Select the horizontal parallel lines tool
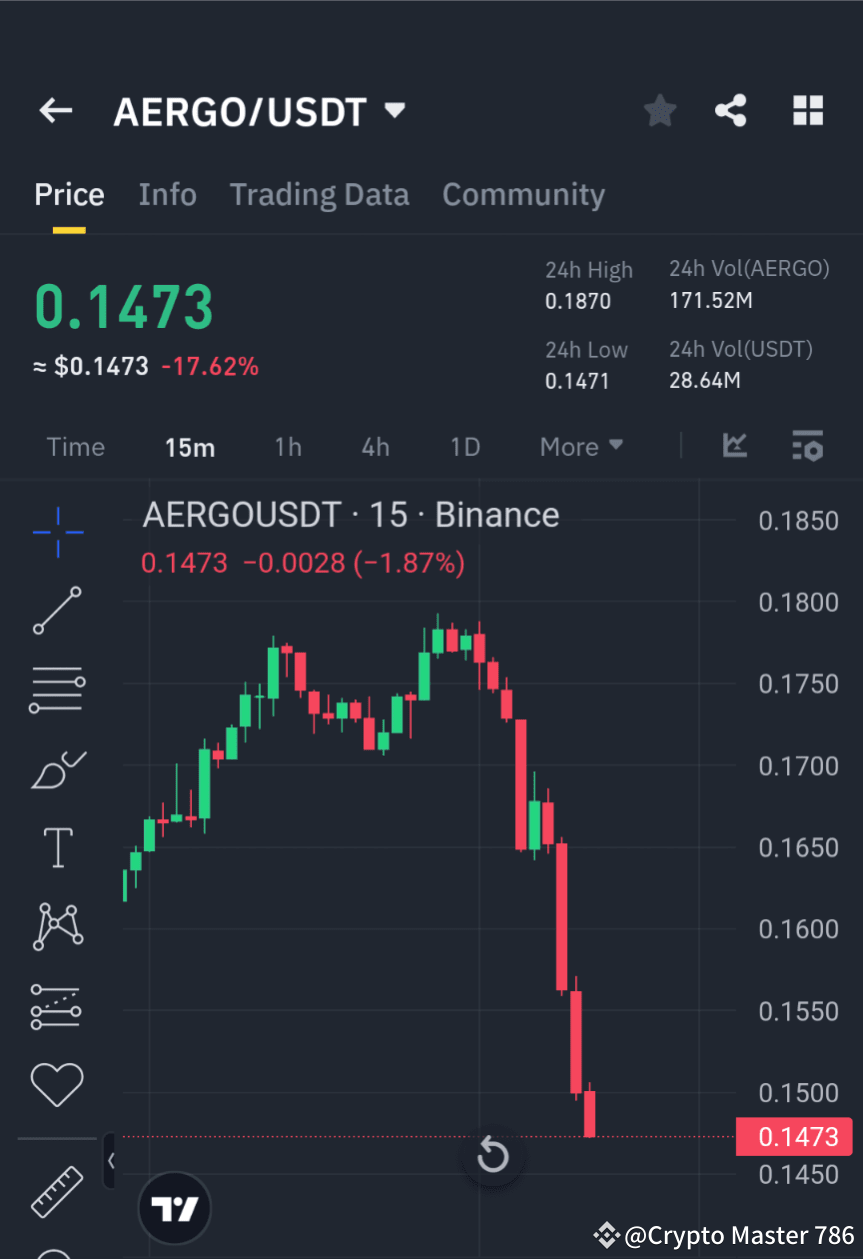The image size is (863, 1259). coord(57,689)
